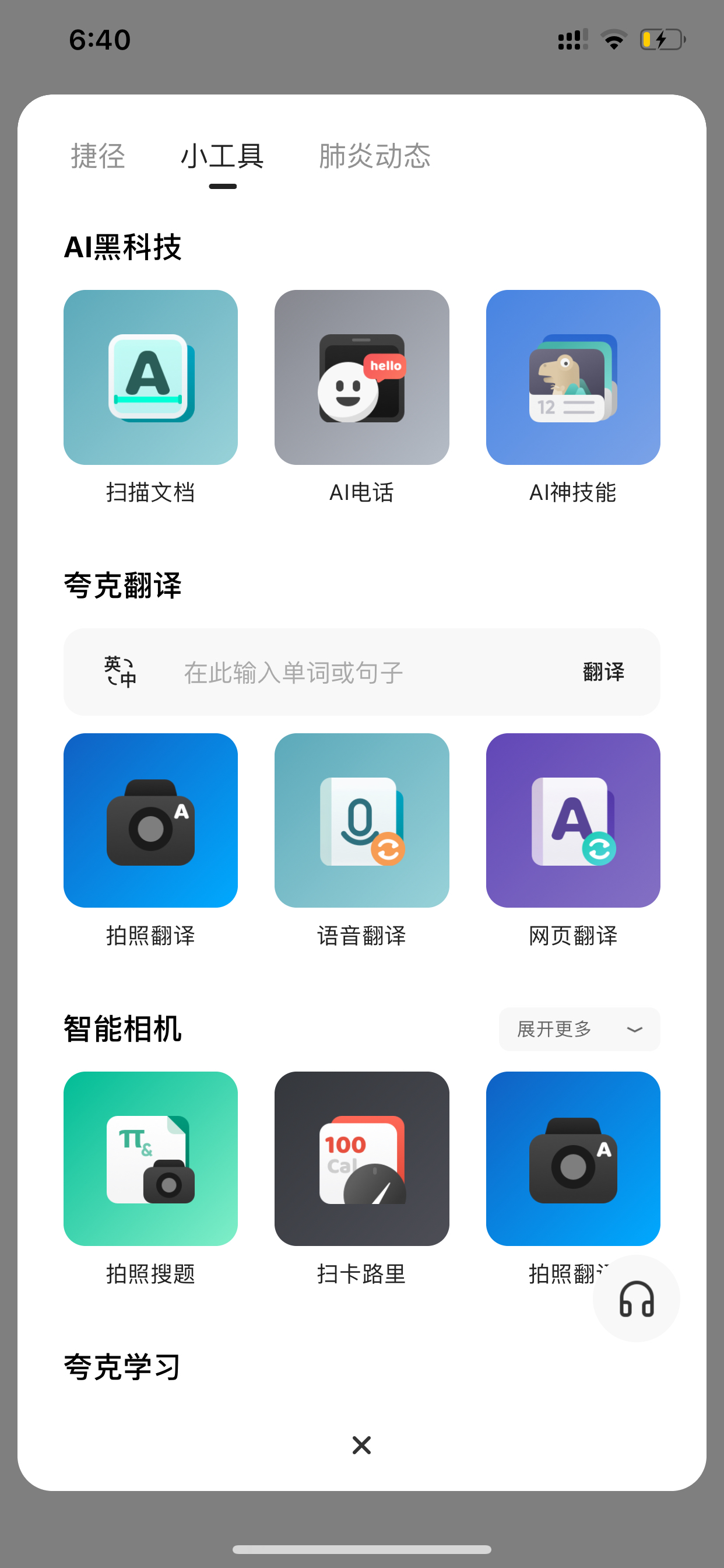Viewport: 724px width, 1568px height.
Task: Tap the 翻译 button in the translation box
Action: click(603, 672)
